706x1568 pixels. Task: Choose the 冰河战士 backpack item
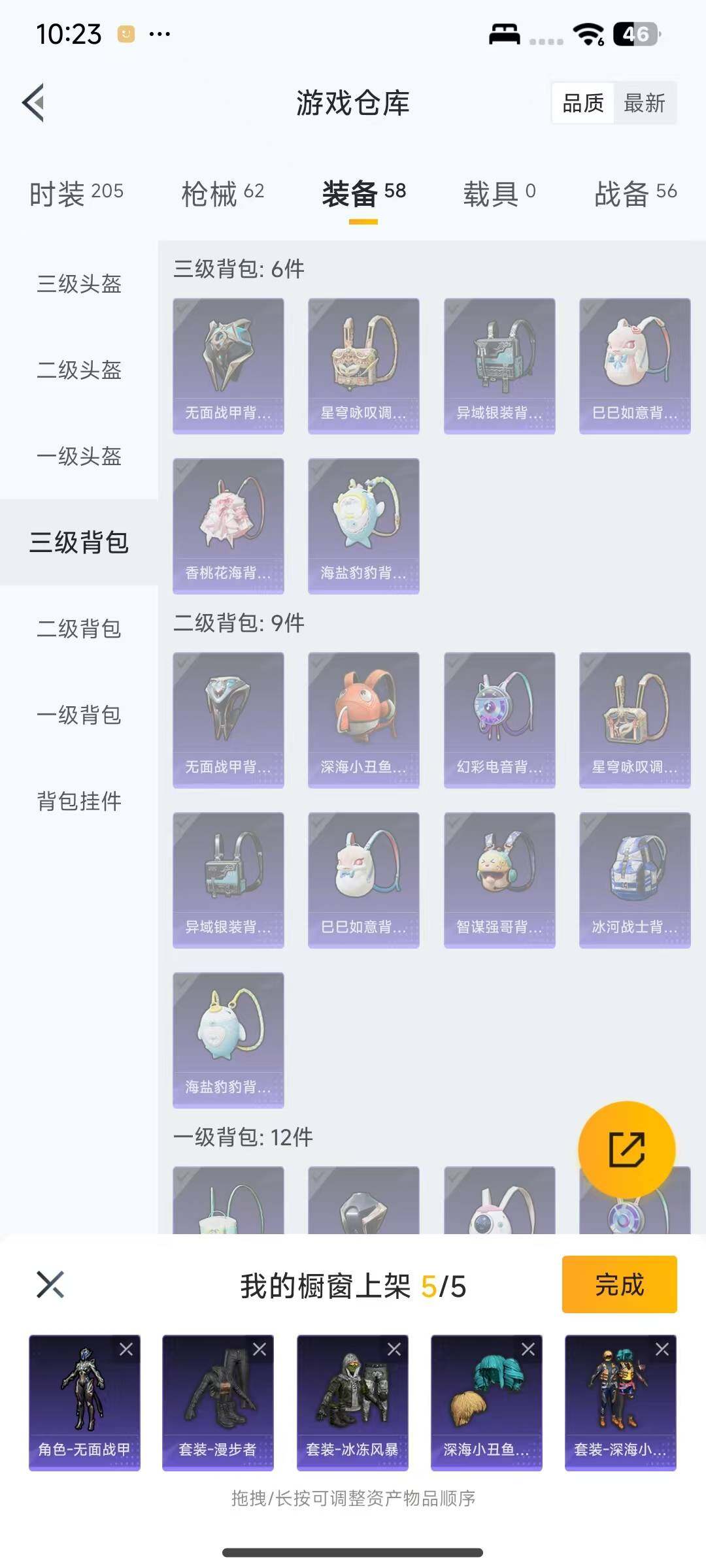point(635,880)
